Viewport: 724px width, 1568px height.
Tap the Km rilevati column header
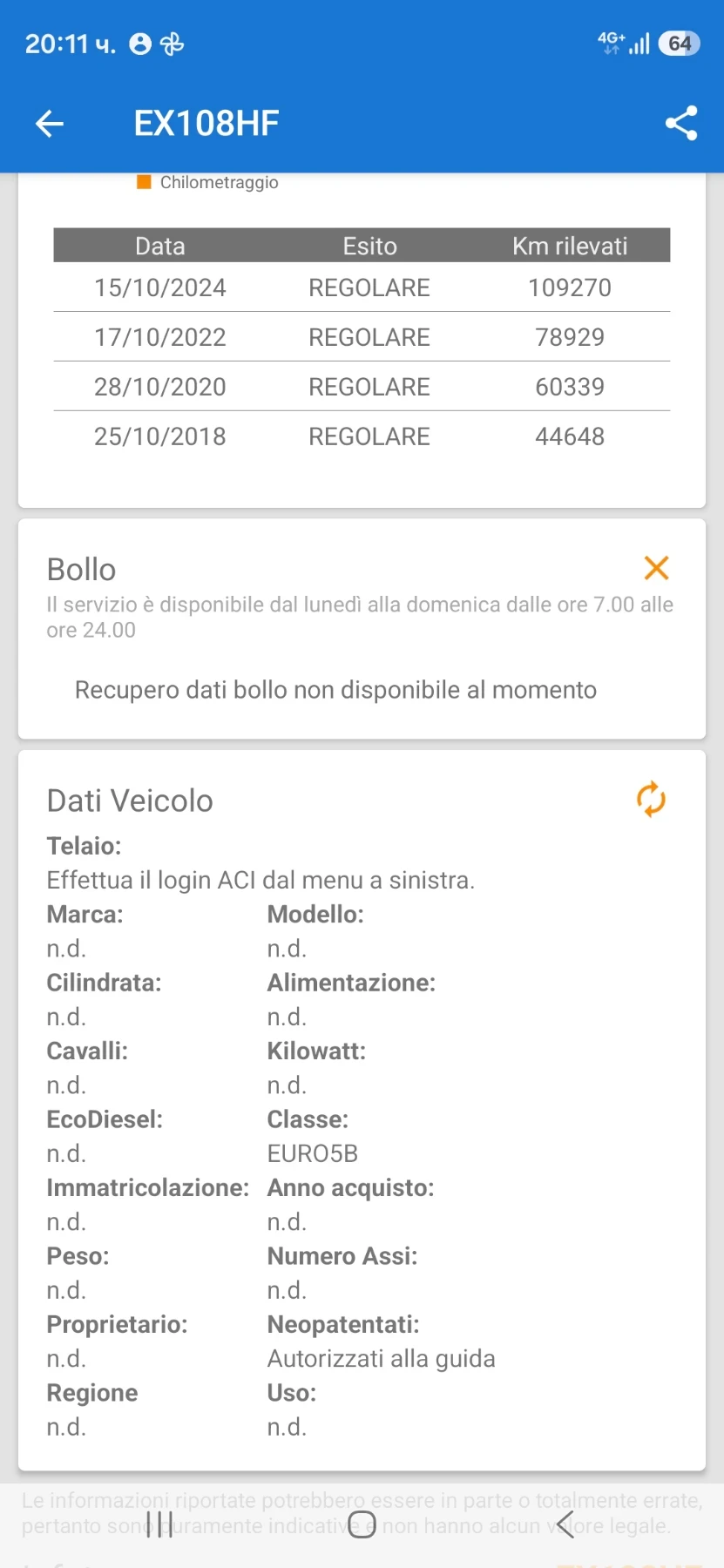click(569, 245)
